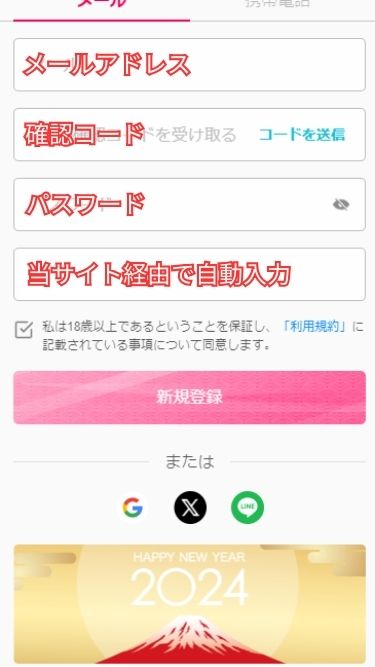Select the 当サイト経由で自動入力 field
Viewport: 375px width, 667px height.
pos(189,274)
